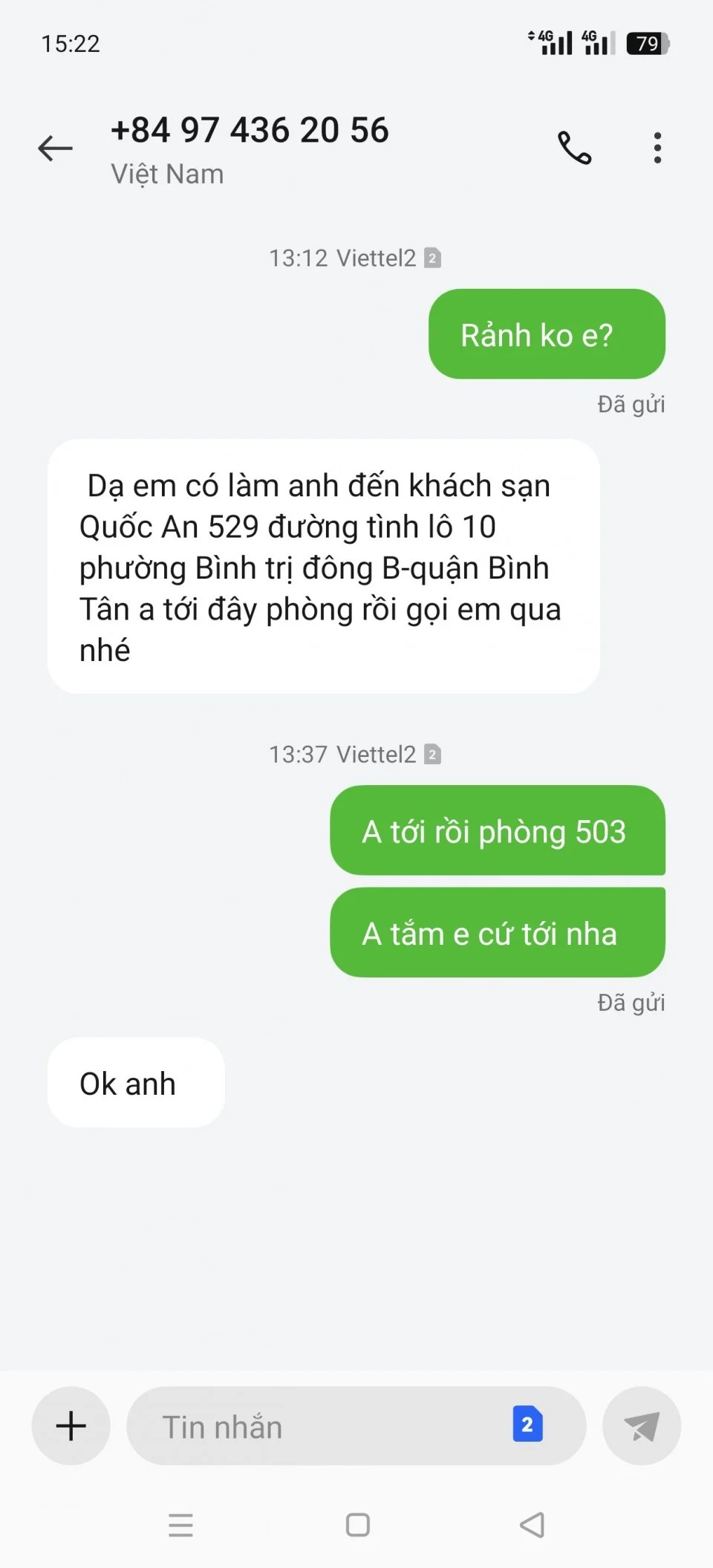Send the message with the paper plane
The width and height of the screenshot is (713, 1568).
pyautogui.click(x=642, y=1425)
